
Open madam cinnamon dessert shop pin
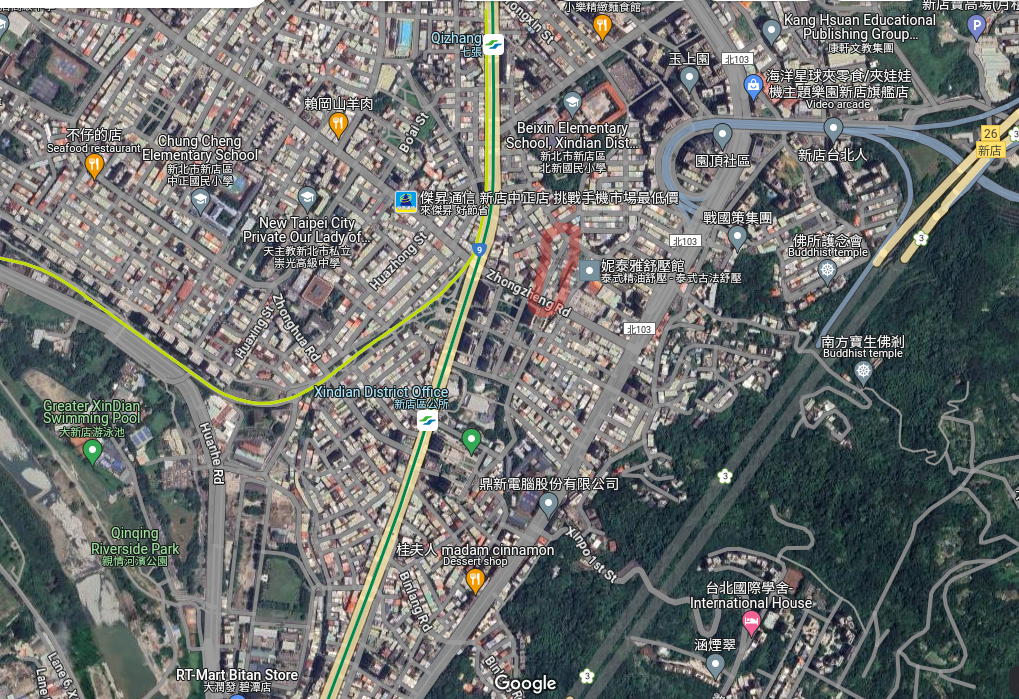475,578
